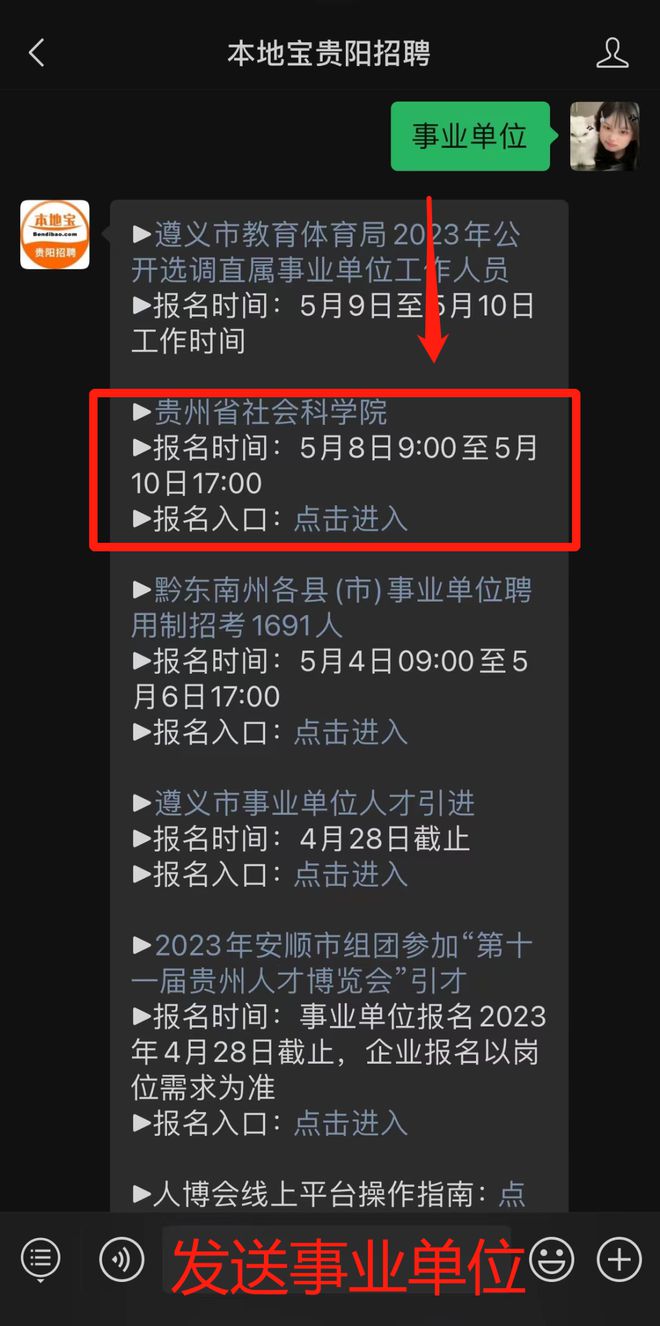Tap 点击进入 under 安顺市 talent fair entry
Screen dimensions: 660x1326
350,1123
